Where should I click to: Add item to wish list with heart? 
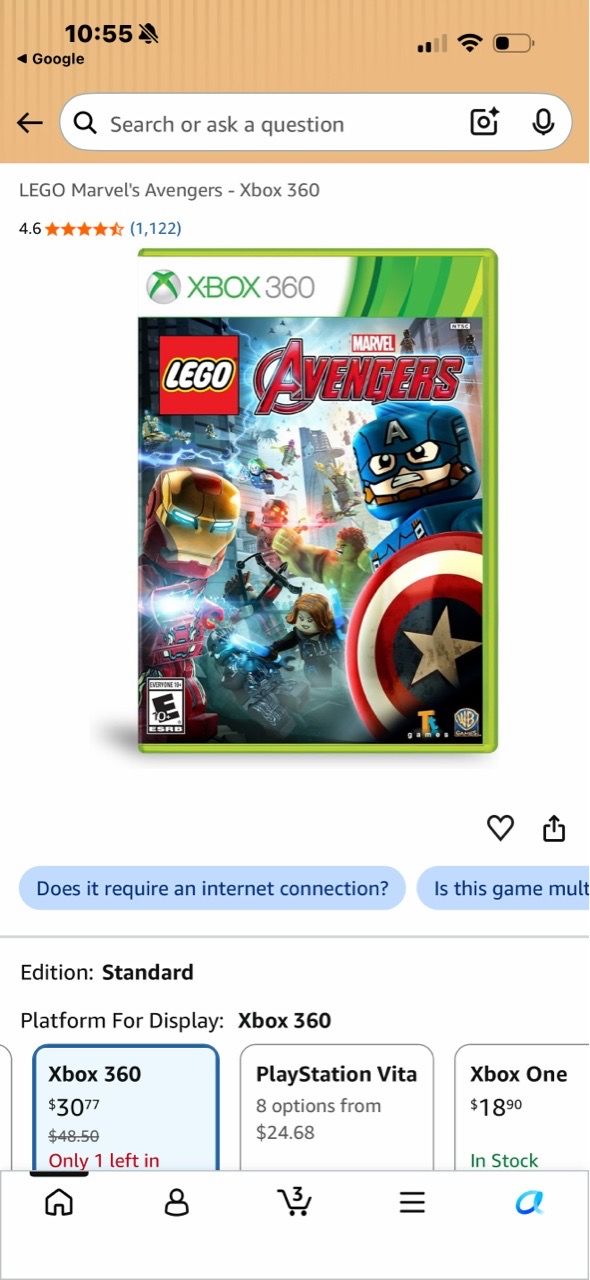point(500,828)
